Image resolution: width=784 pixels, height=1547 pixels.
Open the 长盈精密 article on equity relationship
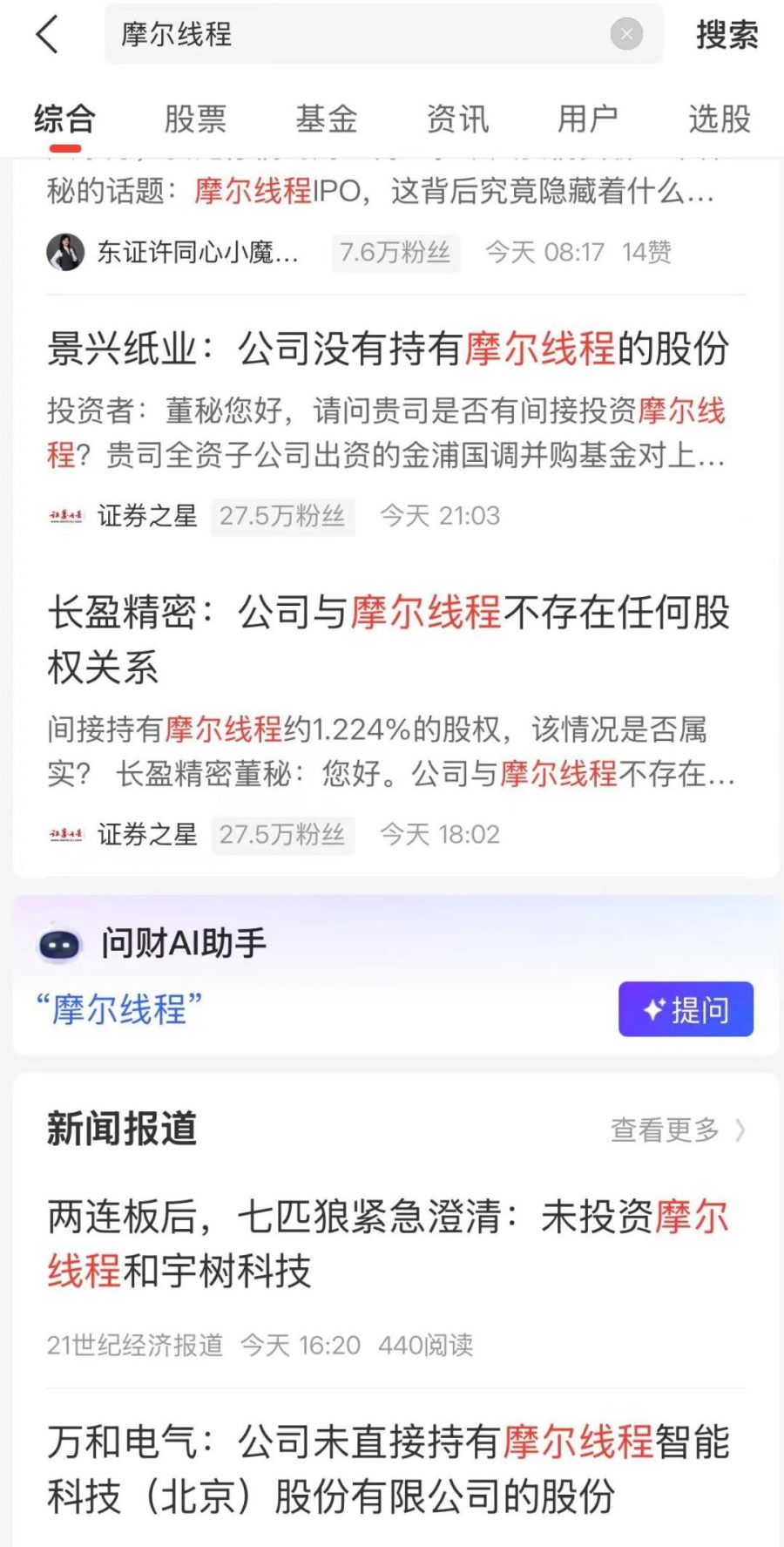point(389,639)
